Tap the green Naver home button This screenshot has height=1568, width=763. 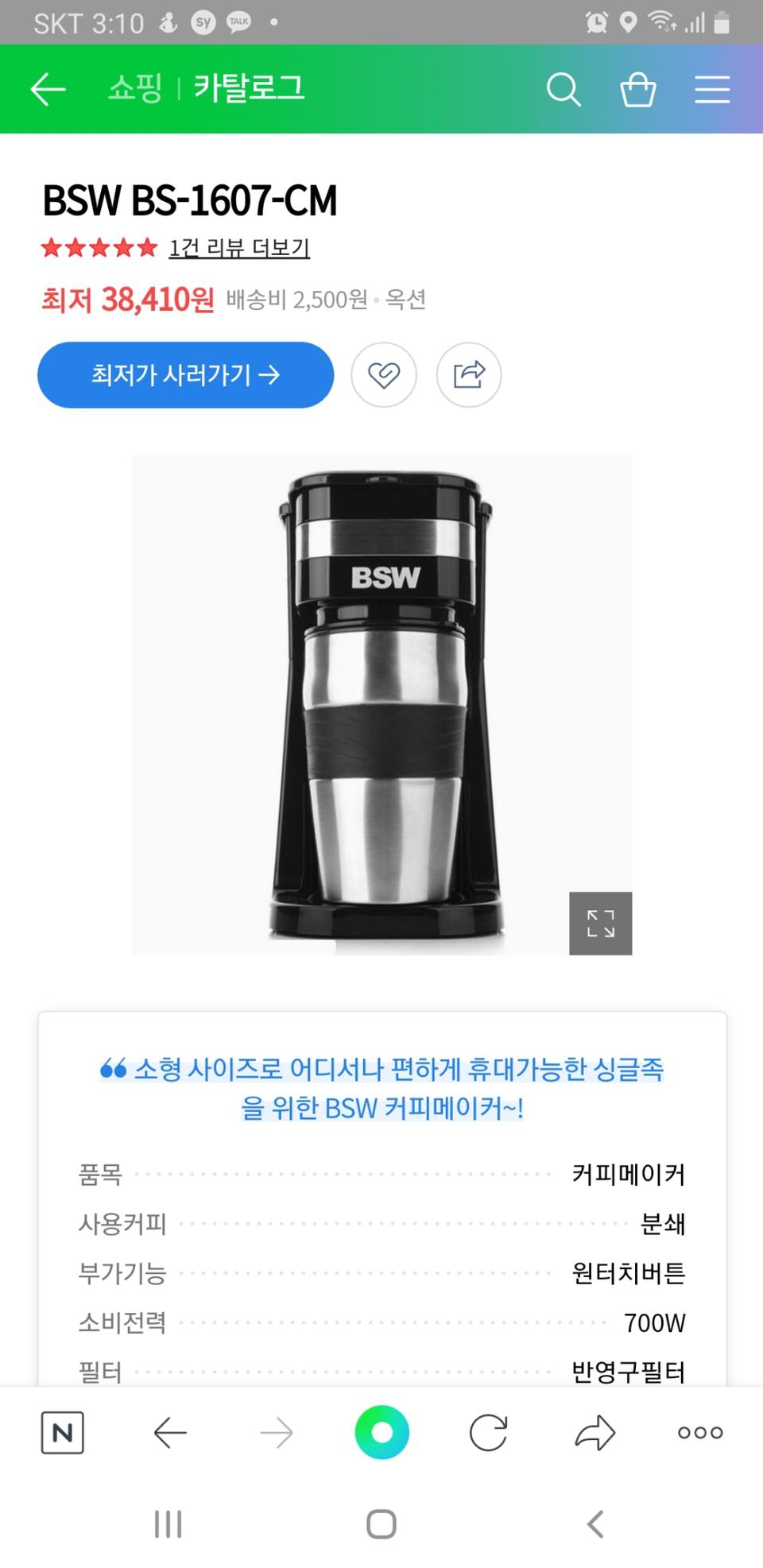[x=381, y=1432]
